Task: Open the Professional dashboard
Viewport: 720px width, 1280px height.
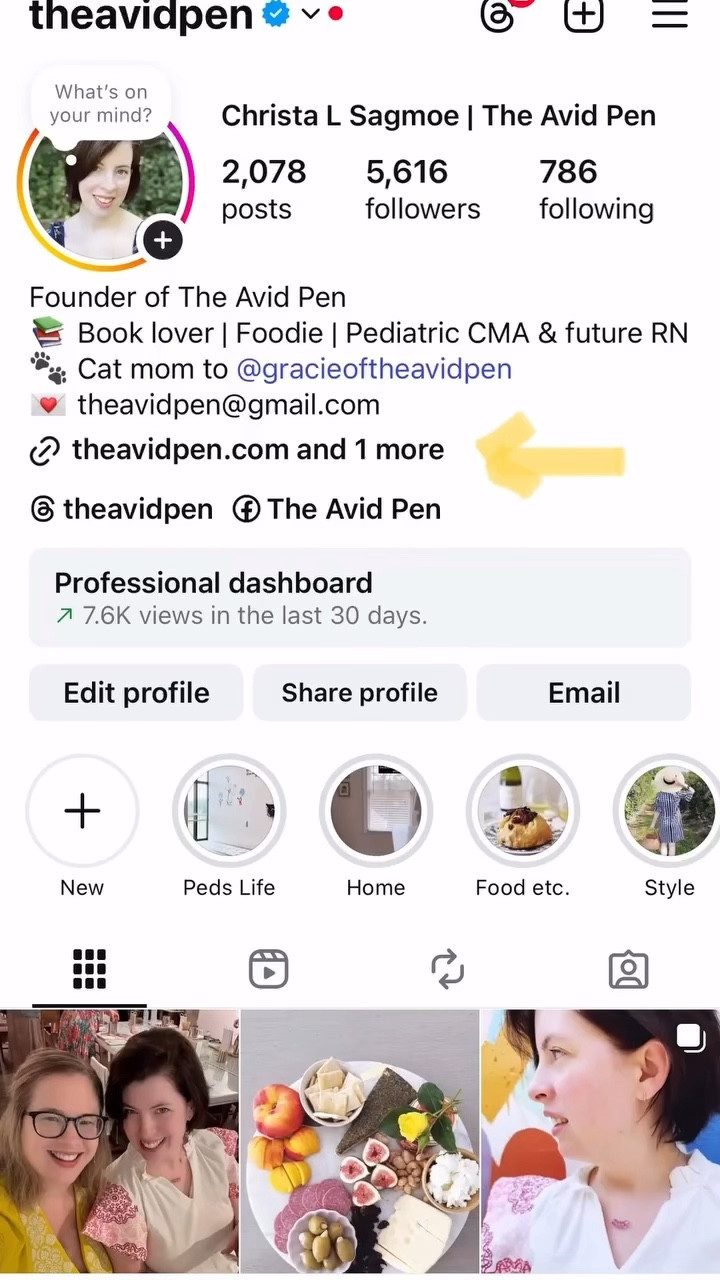Action: coord(359,597)
